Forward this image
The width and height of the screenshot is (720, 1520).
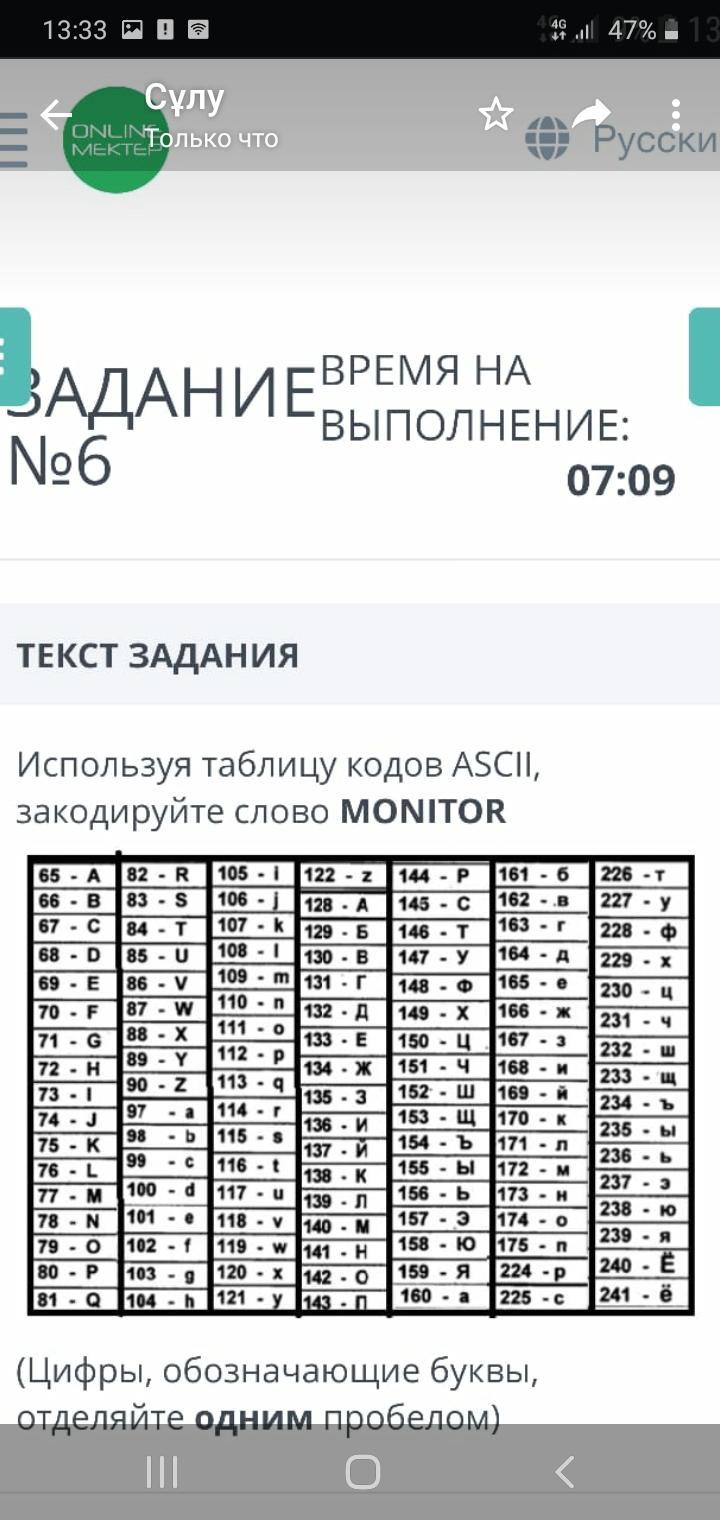pyautogui.click(x=591, y=113)
